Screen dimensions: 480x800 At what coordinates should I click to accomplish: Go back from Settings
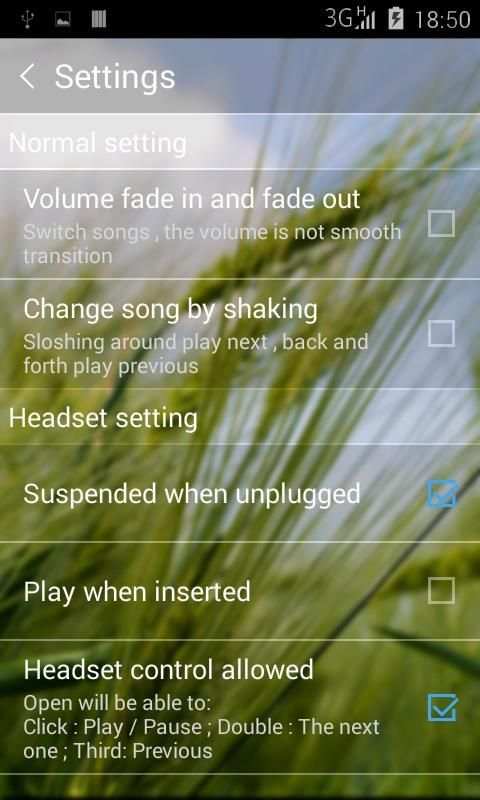28,77
